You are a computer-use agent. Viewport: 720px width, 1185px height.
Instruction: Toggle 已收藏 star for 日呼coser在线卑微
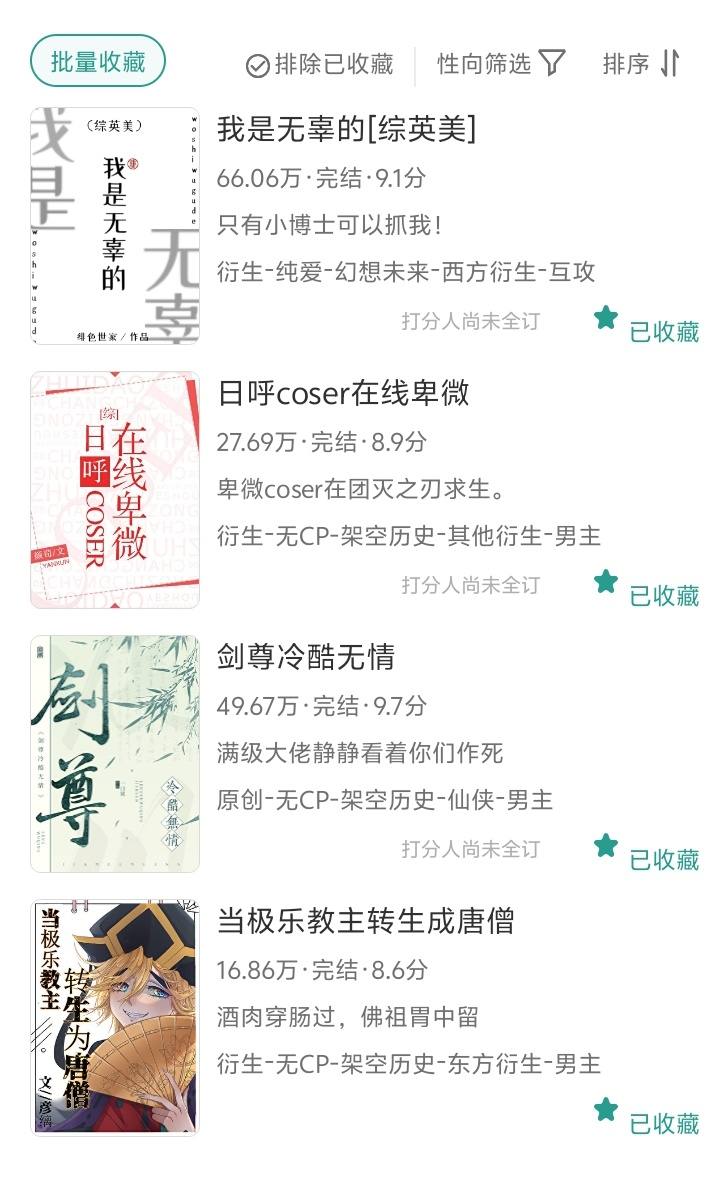coord(646,590)
